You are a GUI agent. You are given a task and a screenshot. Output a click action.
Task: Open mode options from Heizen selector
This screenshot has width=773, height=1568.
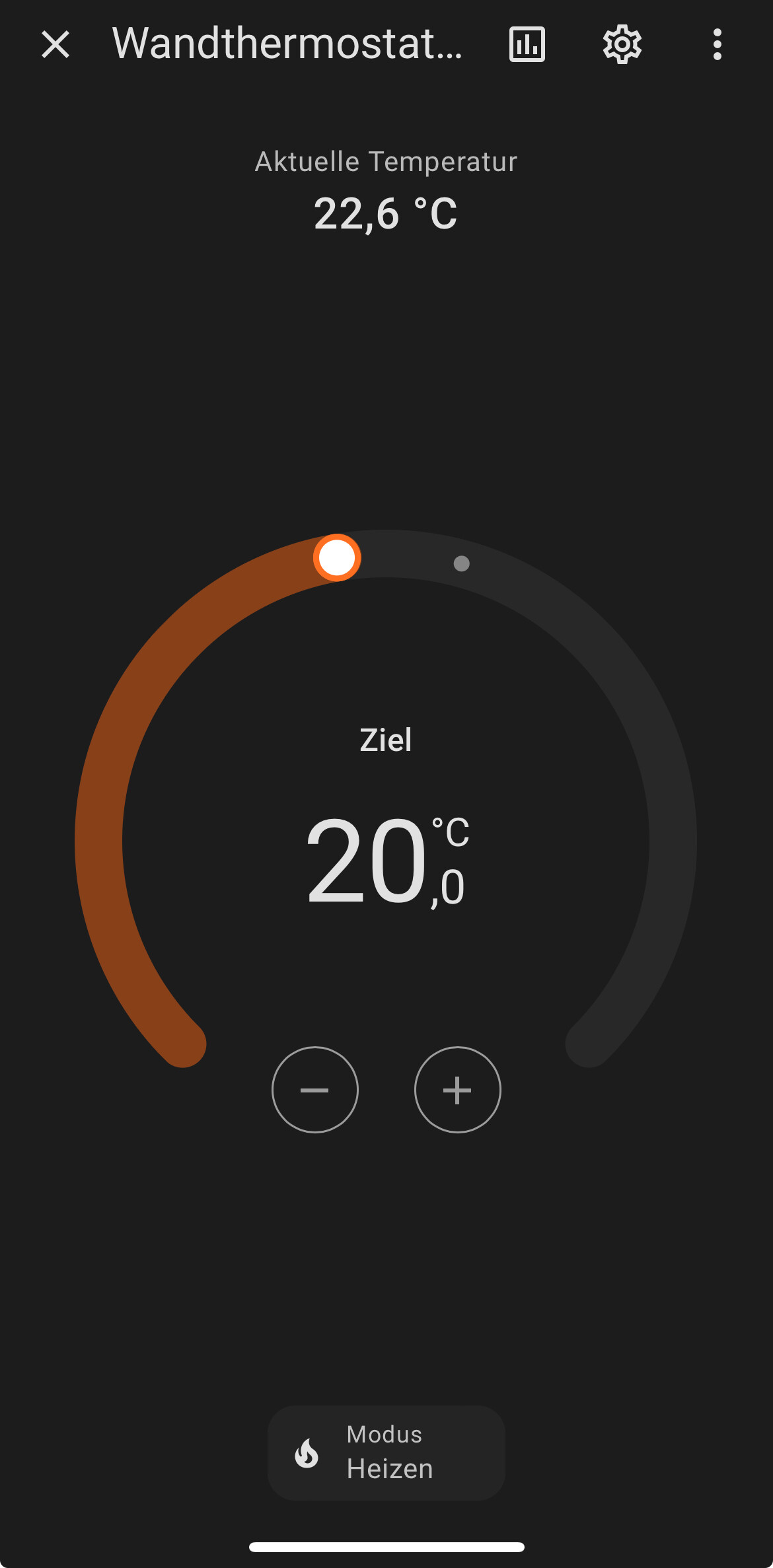tap(385, 1452)
